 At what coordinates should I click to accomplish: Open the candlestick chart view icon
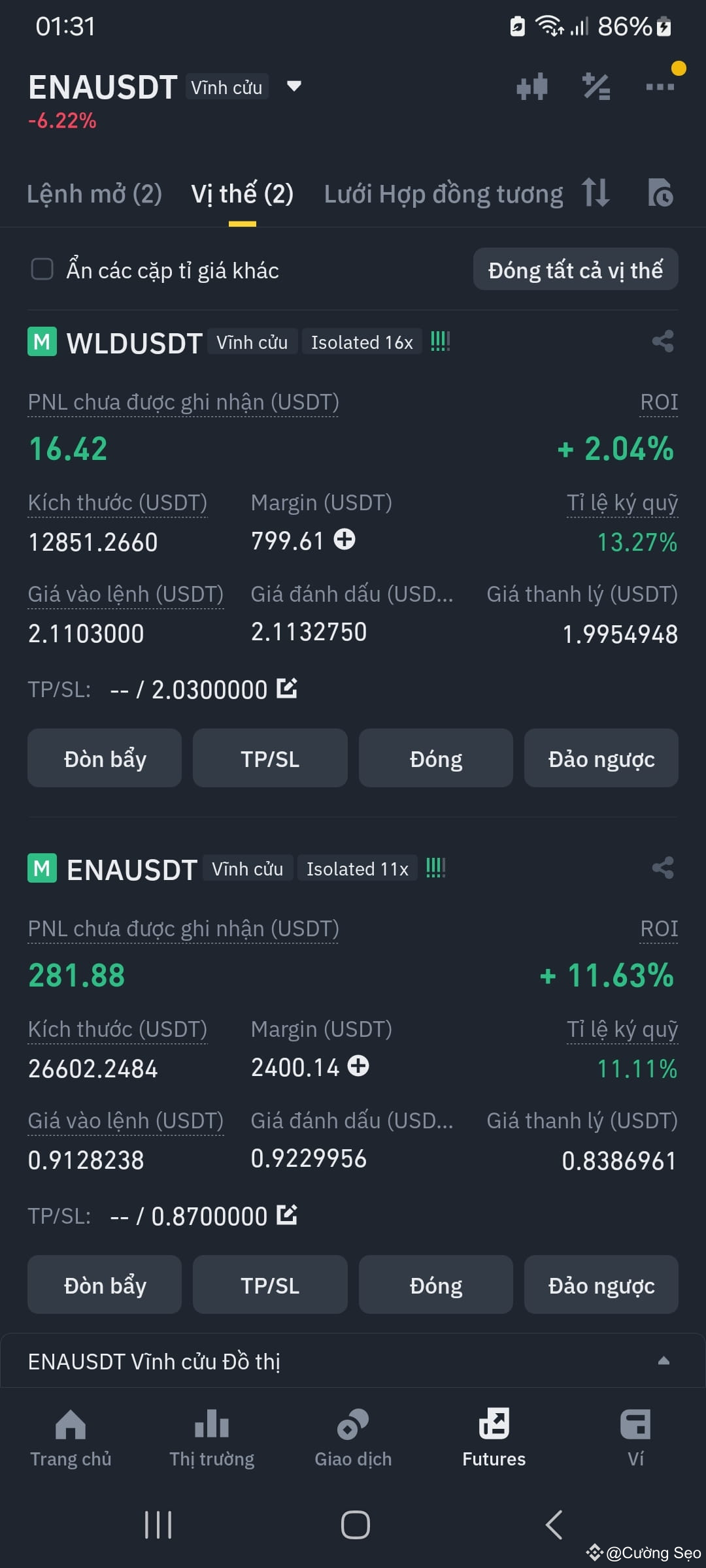(532, 87)
